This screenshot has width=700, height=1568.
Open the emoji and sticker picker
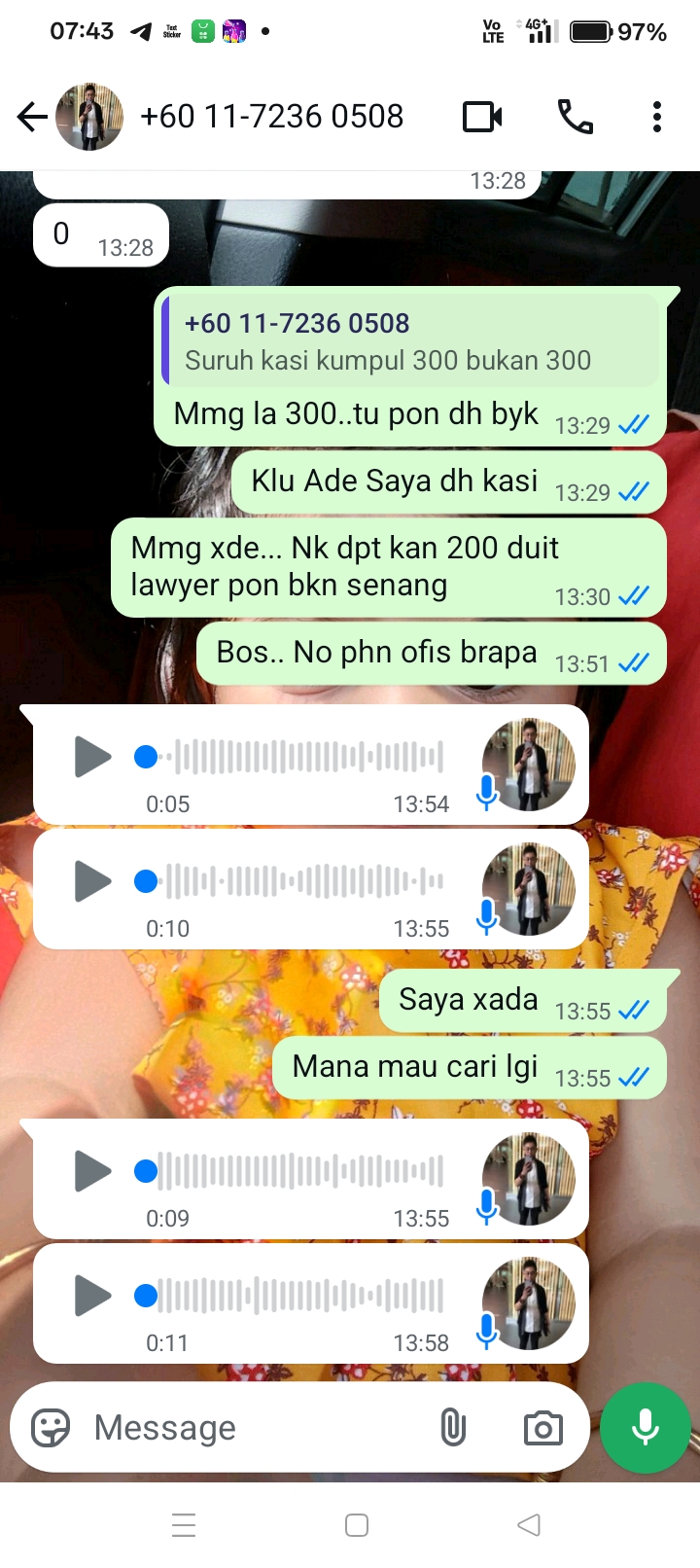tap(51, 1428)
